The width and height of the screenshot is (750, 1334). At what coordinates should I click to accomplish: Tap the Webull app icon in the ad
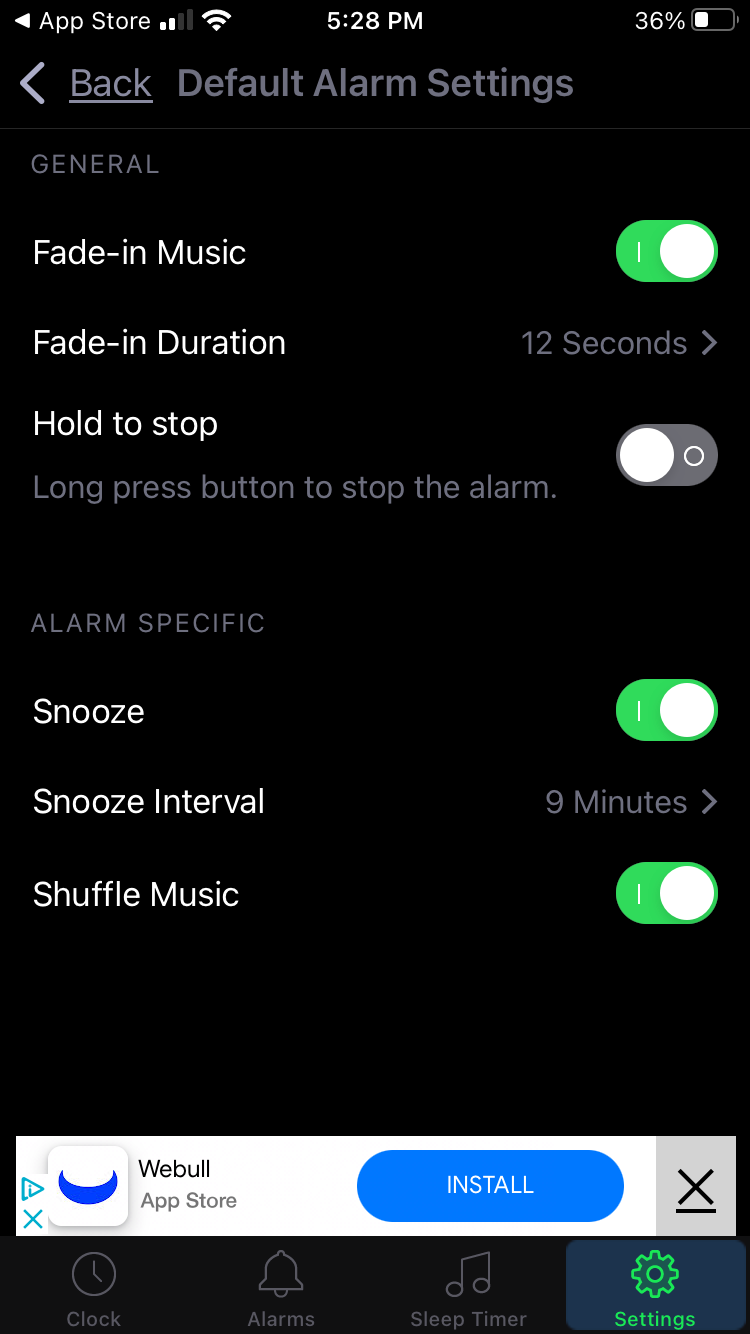(88, 1186)
